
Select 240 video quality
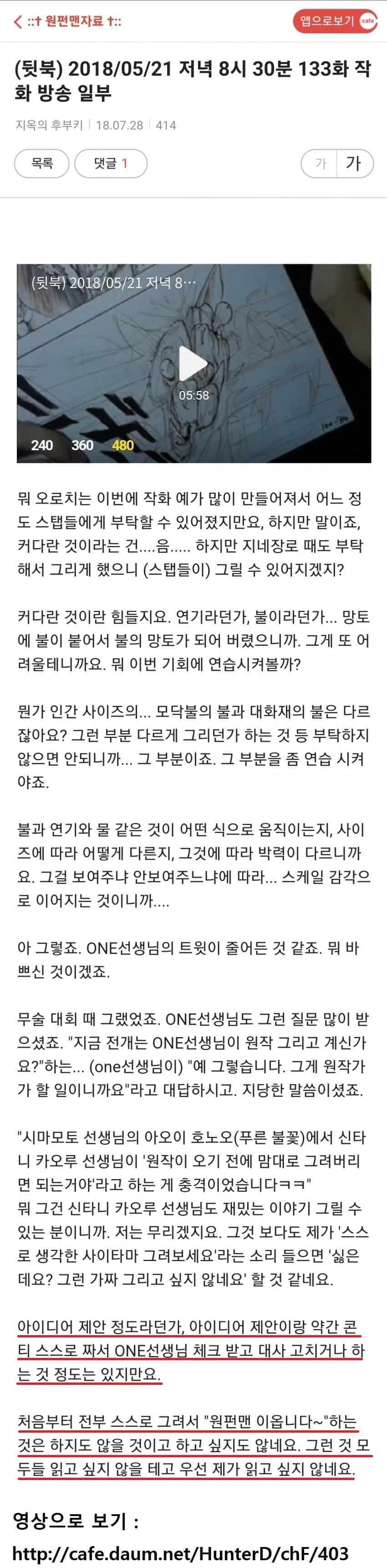click(42, 445)
